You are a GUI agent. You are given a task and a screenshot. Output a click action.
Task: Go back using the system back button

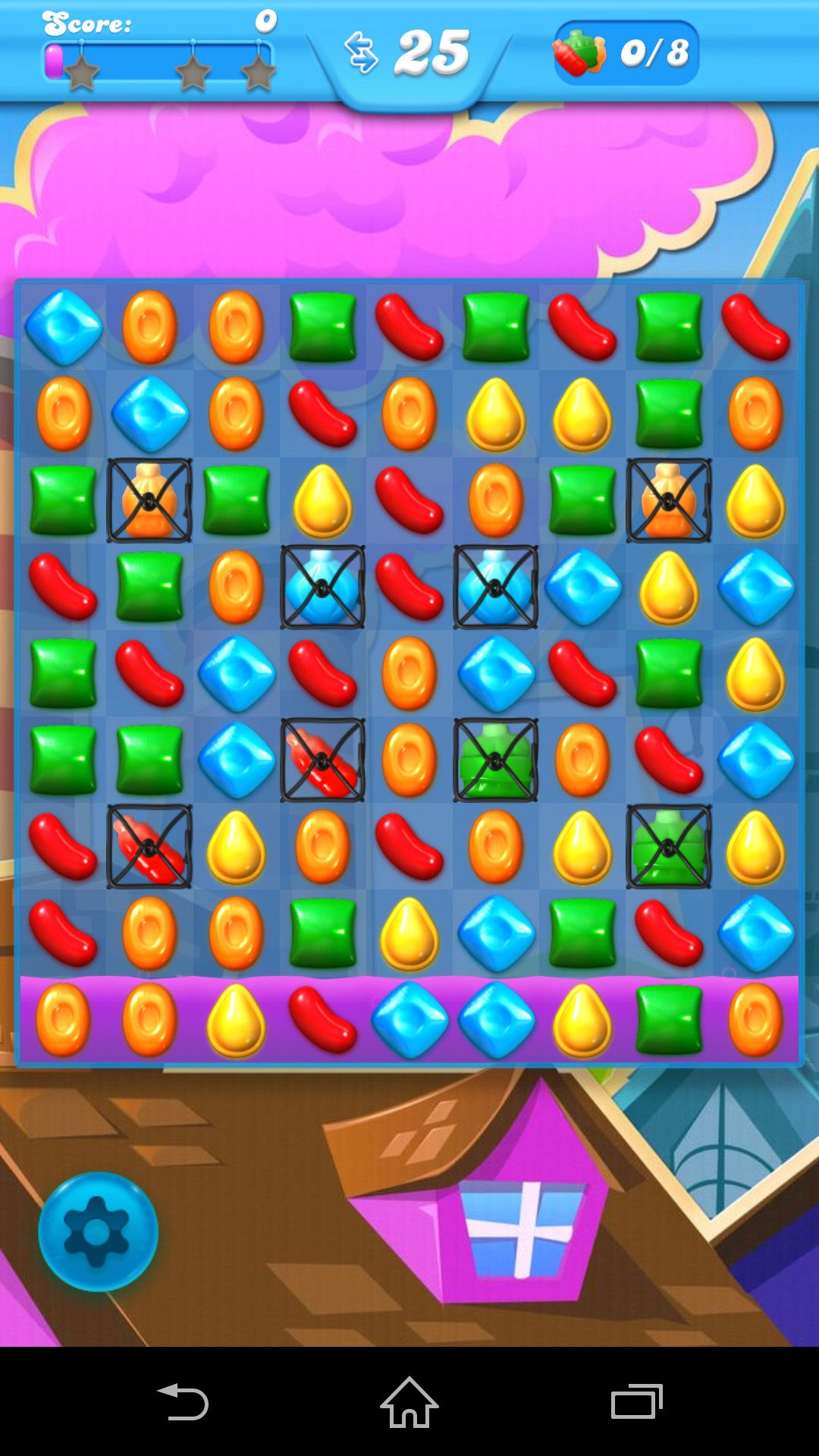[x=182, y=1401]
